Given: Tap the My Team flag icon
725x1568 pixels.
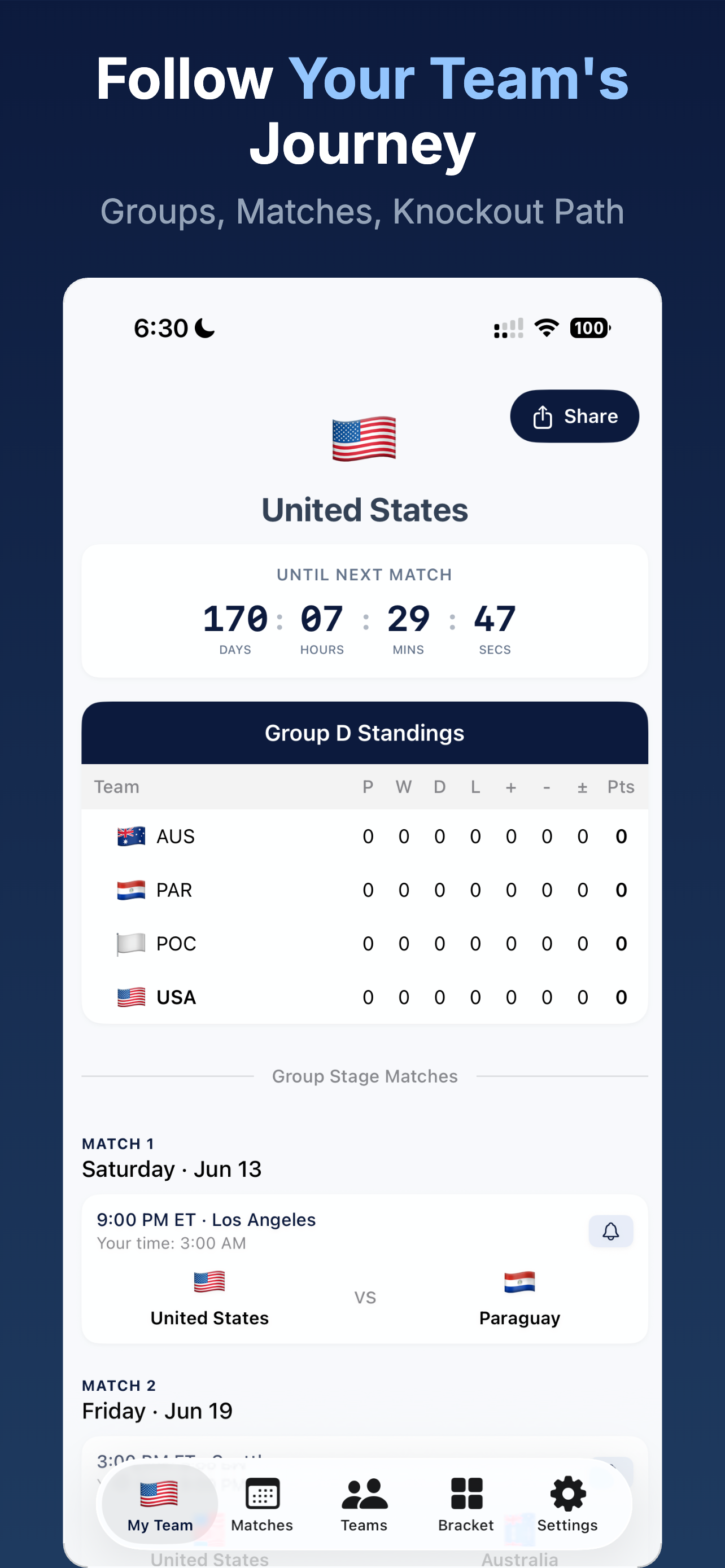Looking at the screenshot, I should [x=159, y=1493].
